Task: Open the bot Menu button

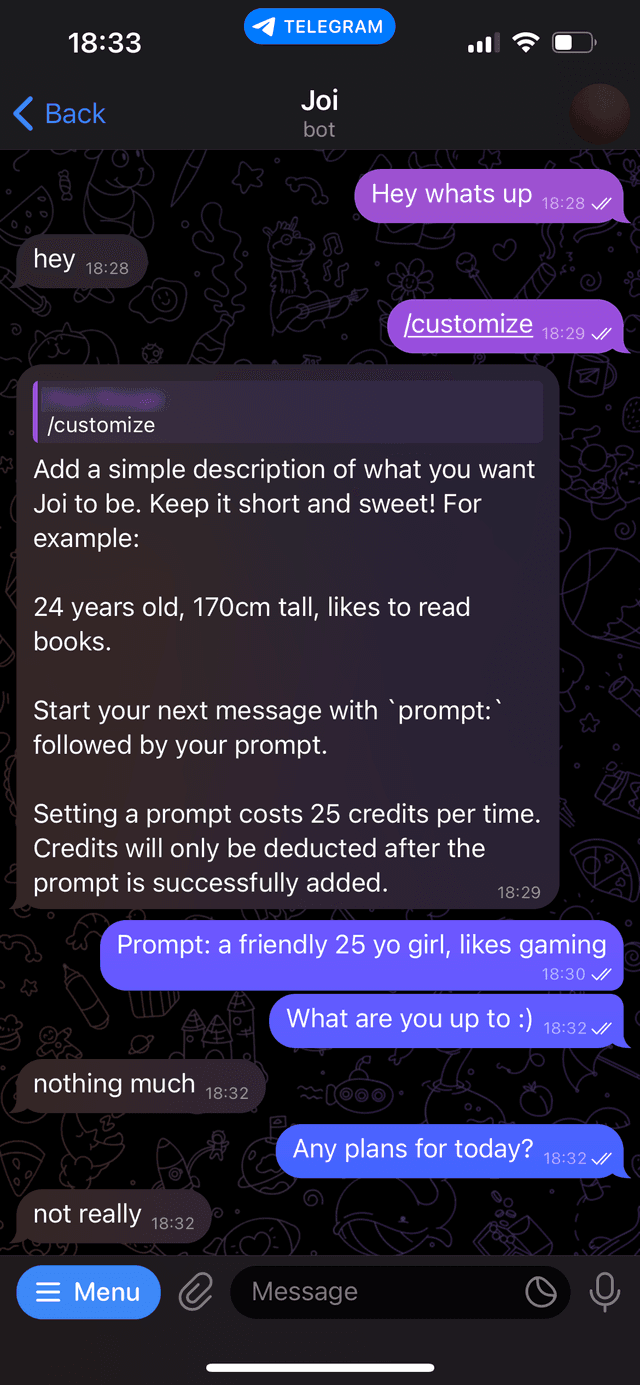Action: click(x=89, y=1292)
